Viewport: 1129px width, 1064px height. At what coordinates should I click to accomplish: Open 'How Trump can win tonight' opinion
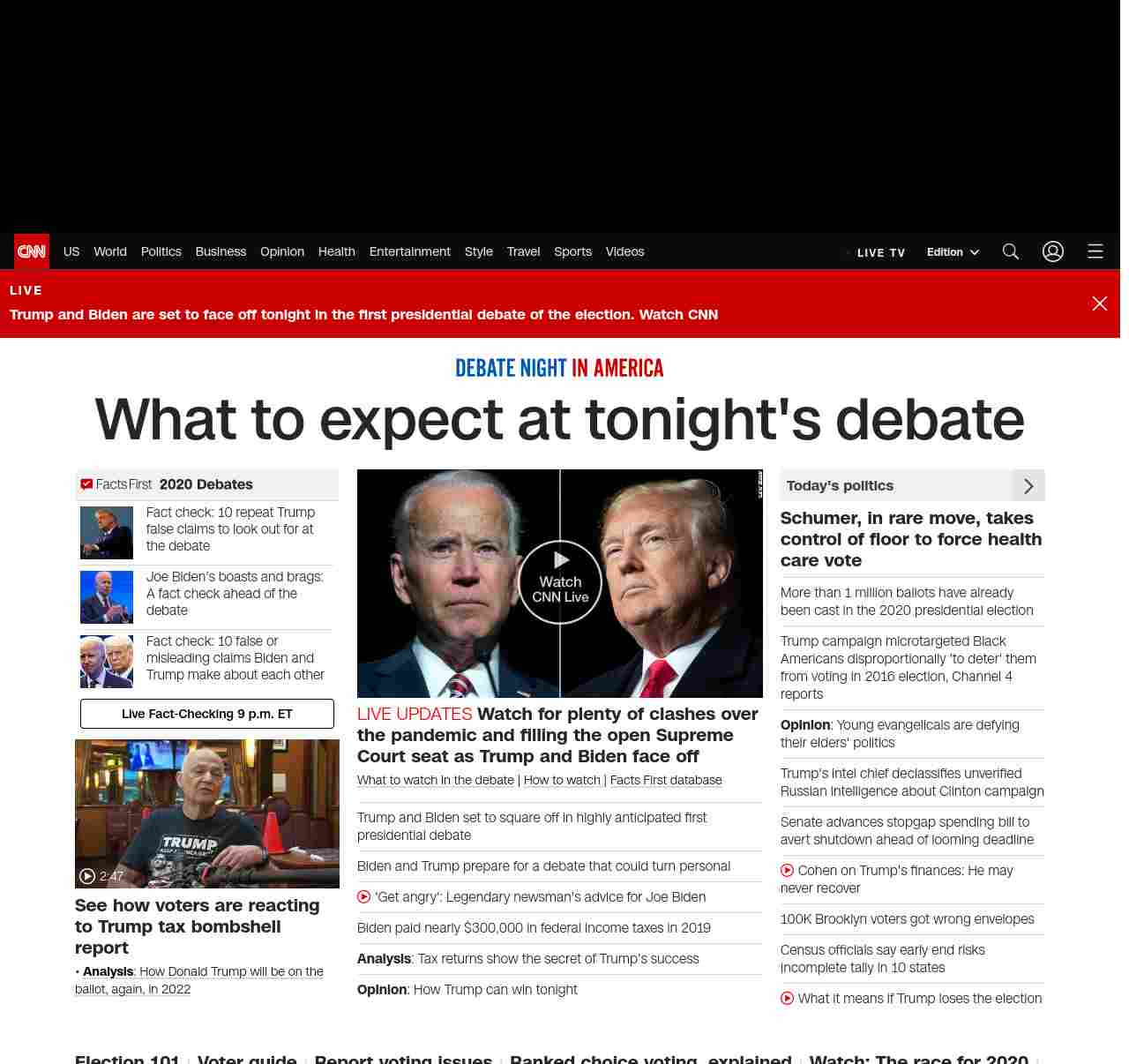click(495, 990)
